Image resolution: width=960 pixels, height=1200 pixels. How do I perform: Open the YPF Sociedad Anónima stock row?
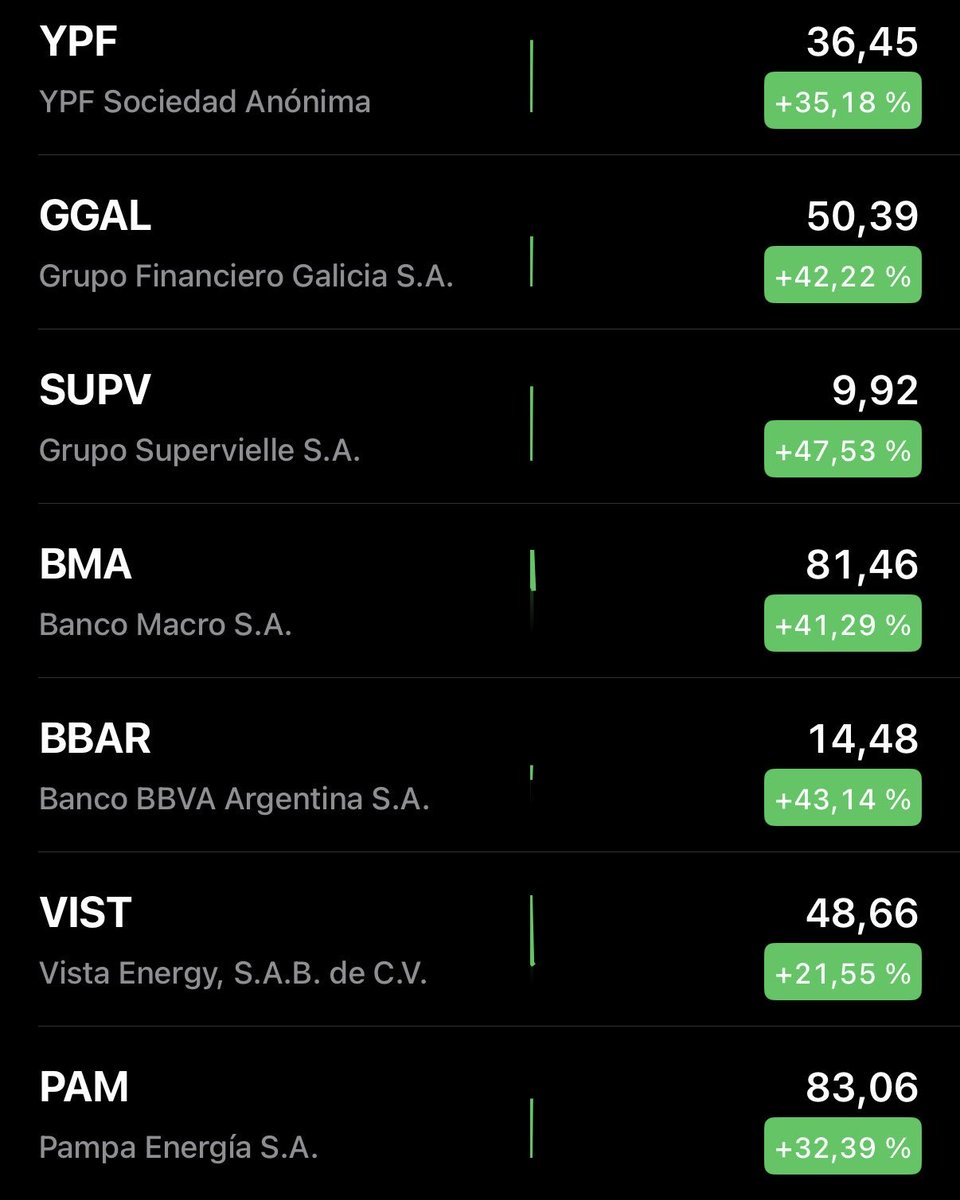click(x=205, y=72)
